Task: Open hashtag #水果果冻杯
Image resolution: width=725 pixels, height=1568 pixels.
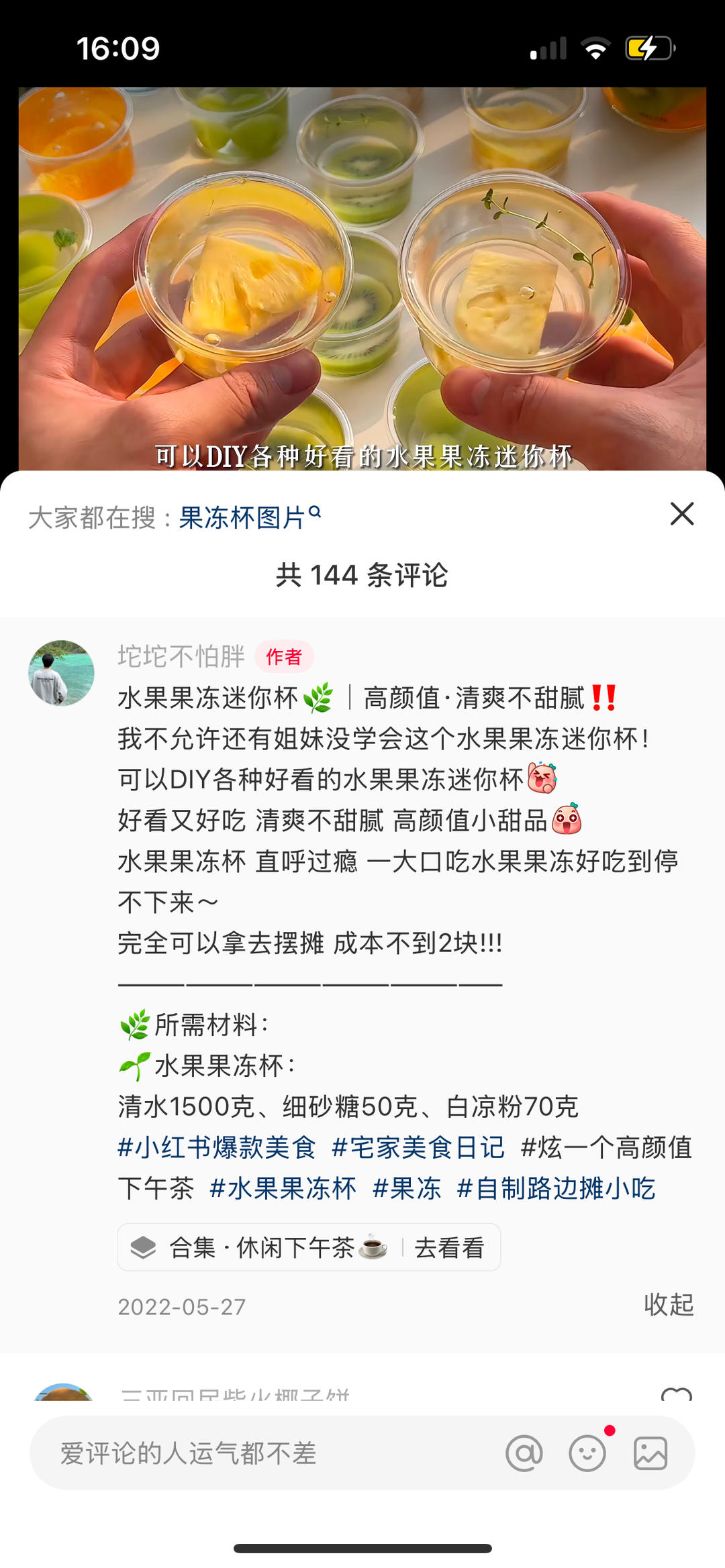Action: pos(283,1188)
